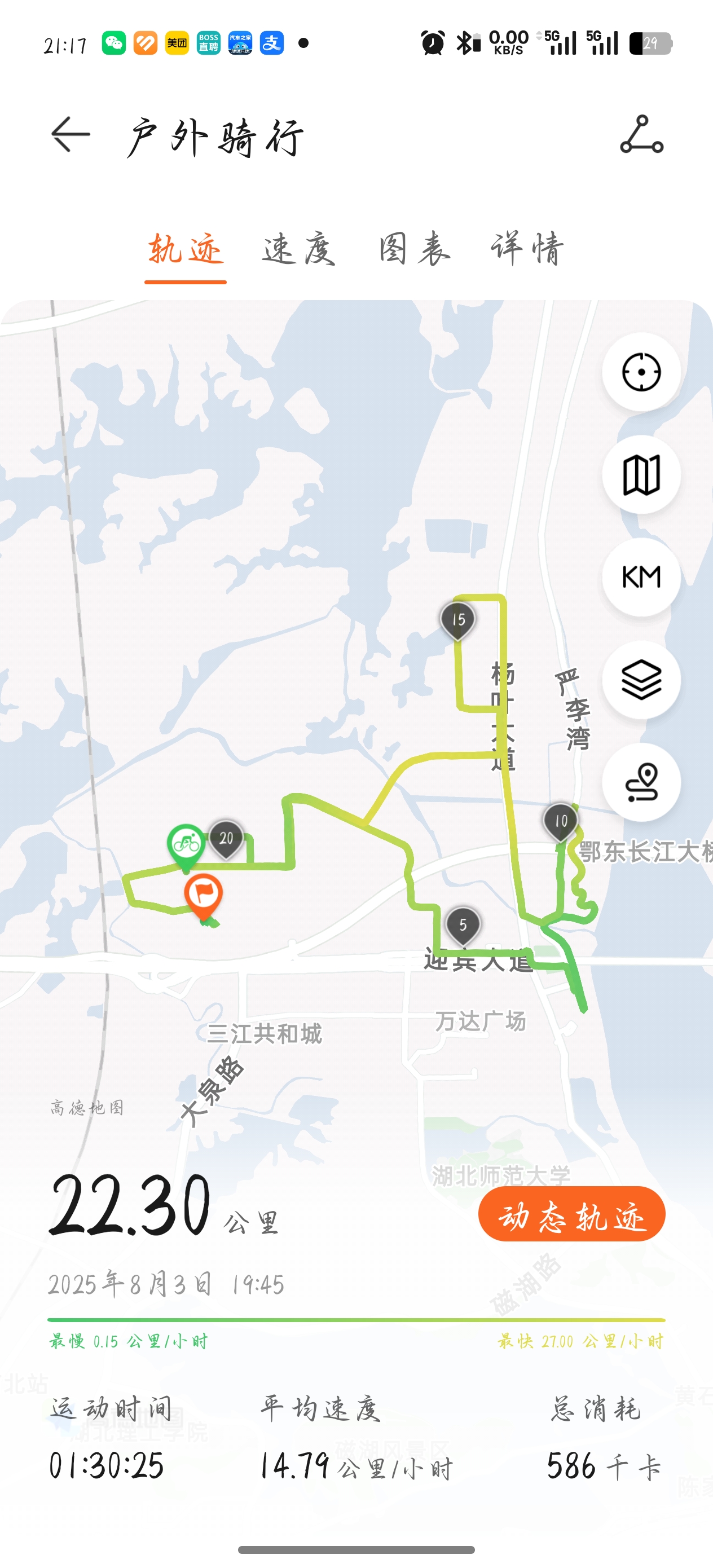Select the 轨迹 tab
This screenshot has height=1568, width=713.
point(185,249)
